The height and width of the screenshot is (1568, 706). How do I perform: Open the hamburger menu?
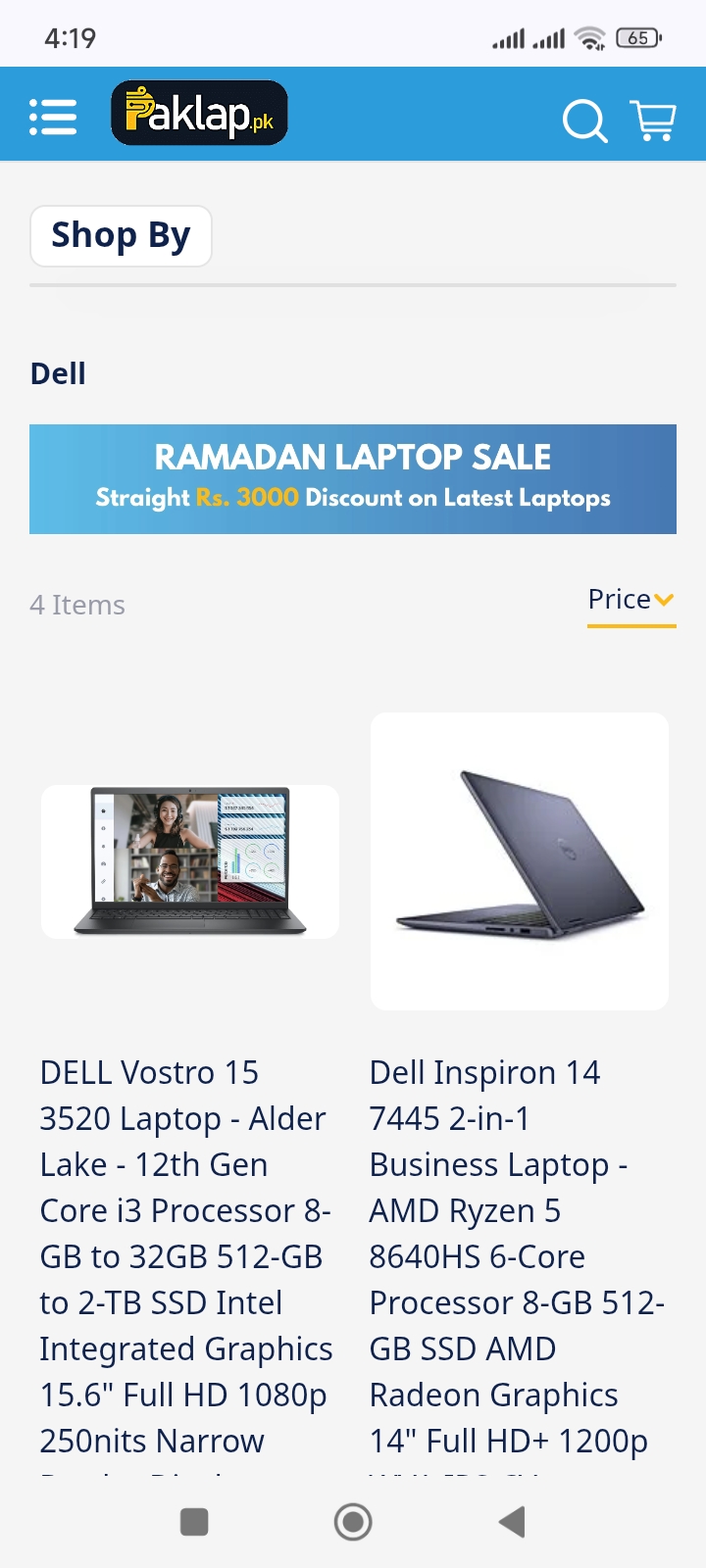[53, 117]
